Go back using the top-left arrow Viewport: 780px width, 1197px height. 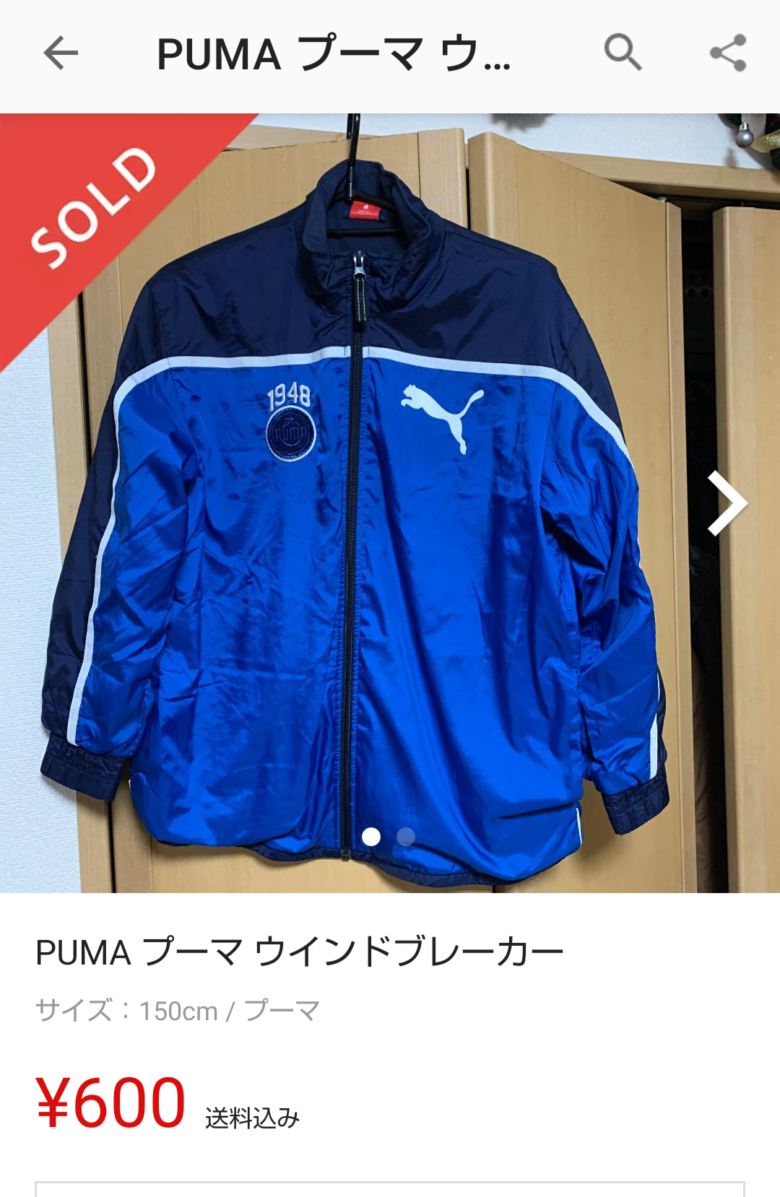pos(60,54)
